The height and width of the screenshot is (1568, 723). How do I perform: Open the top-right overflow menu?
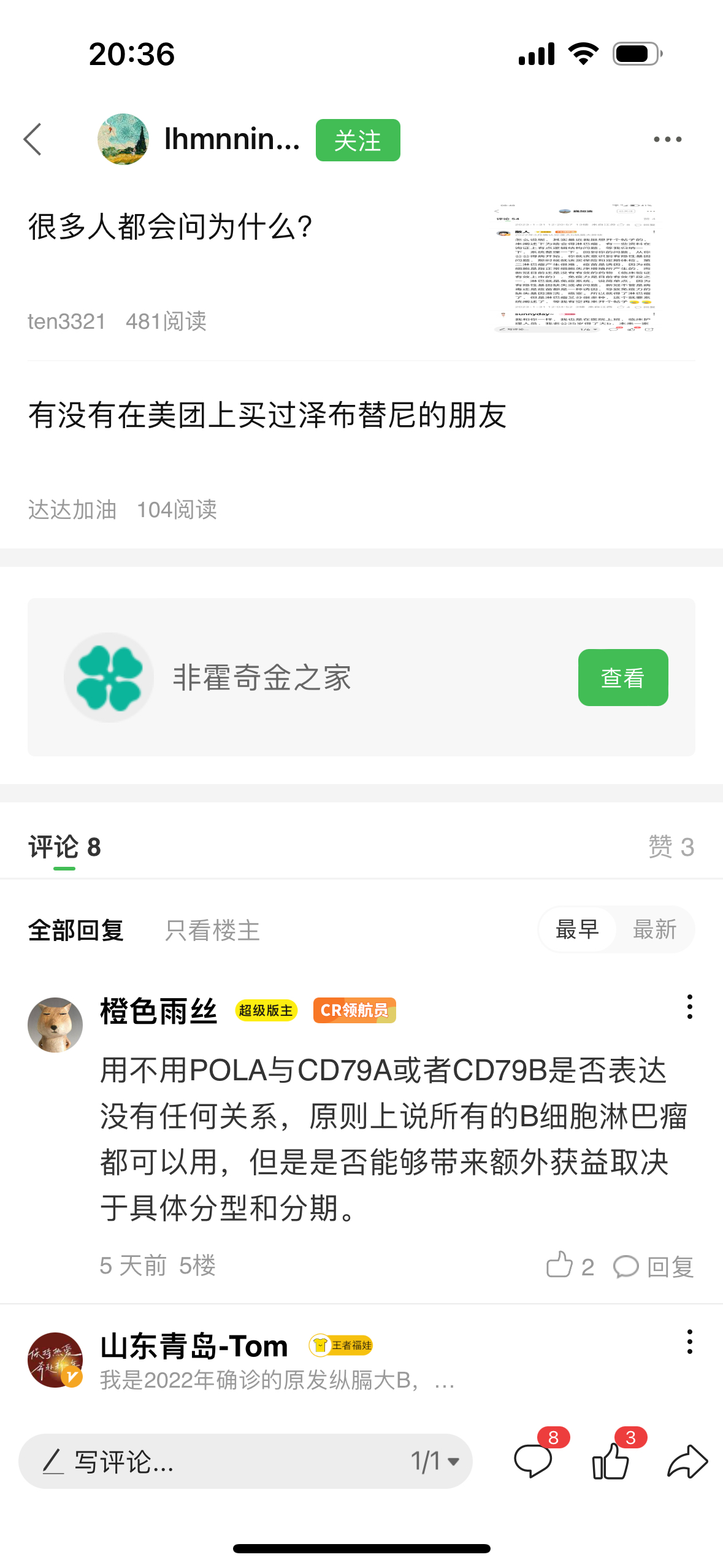(667, 139)
